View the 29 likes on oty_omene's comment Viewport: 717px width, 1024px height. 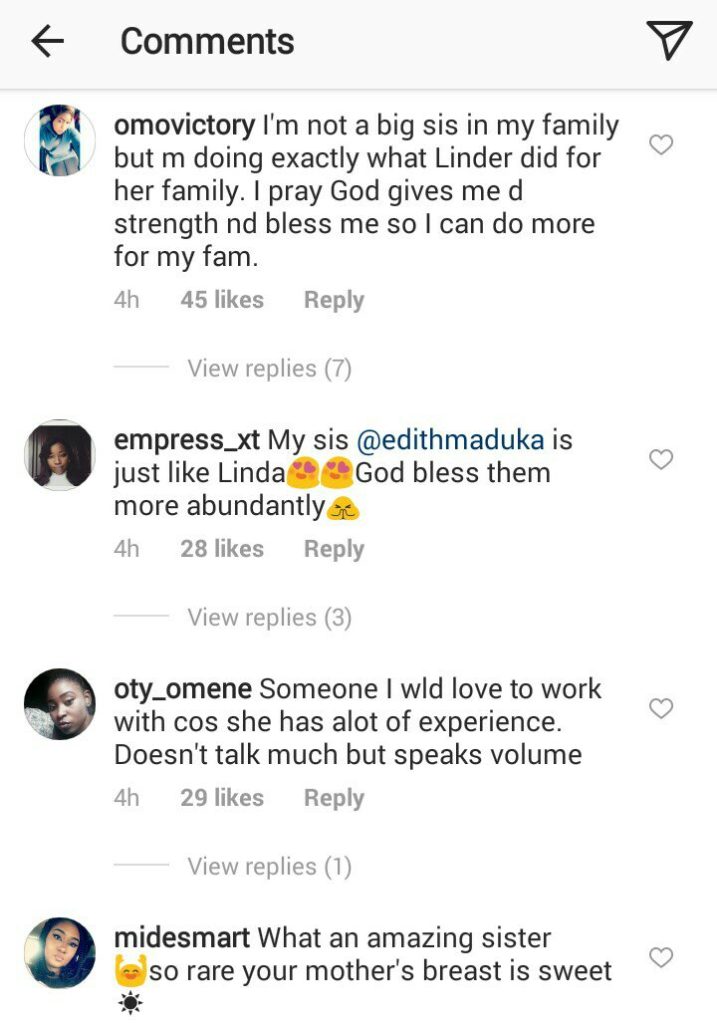[x=222, y=798]
